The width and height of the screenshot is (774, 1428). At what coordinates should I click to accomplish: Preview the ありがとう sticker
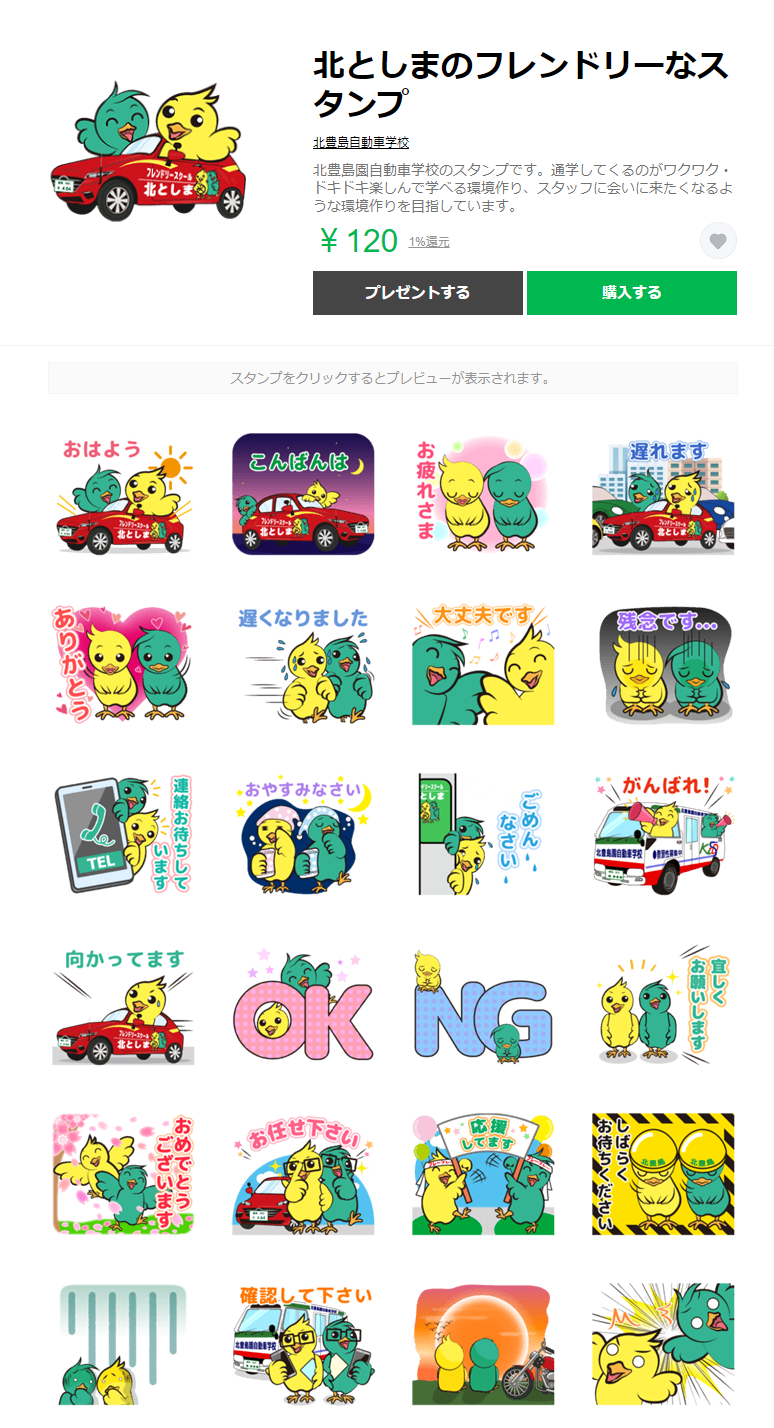tap(123, 664)
